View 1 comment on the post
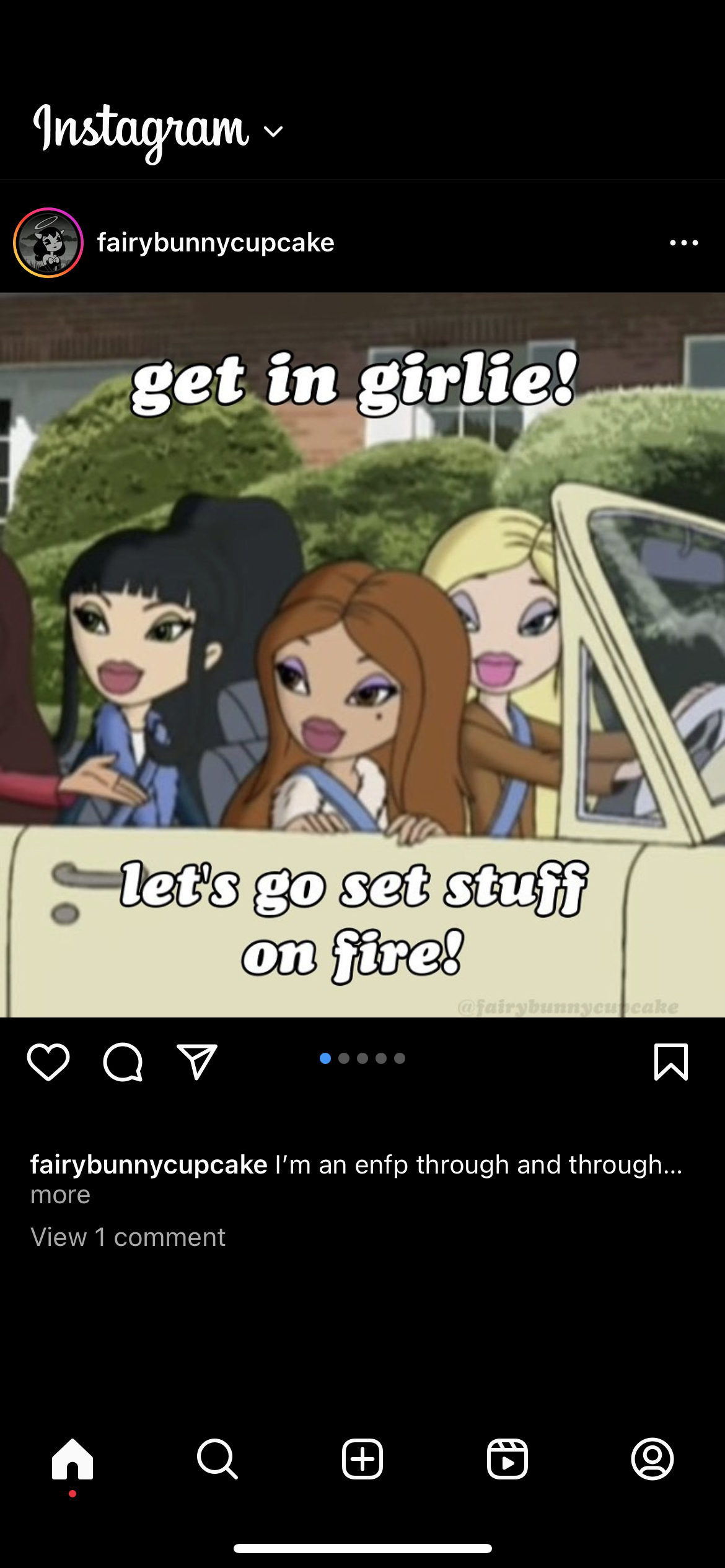 coord(128,1237)
